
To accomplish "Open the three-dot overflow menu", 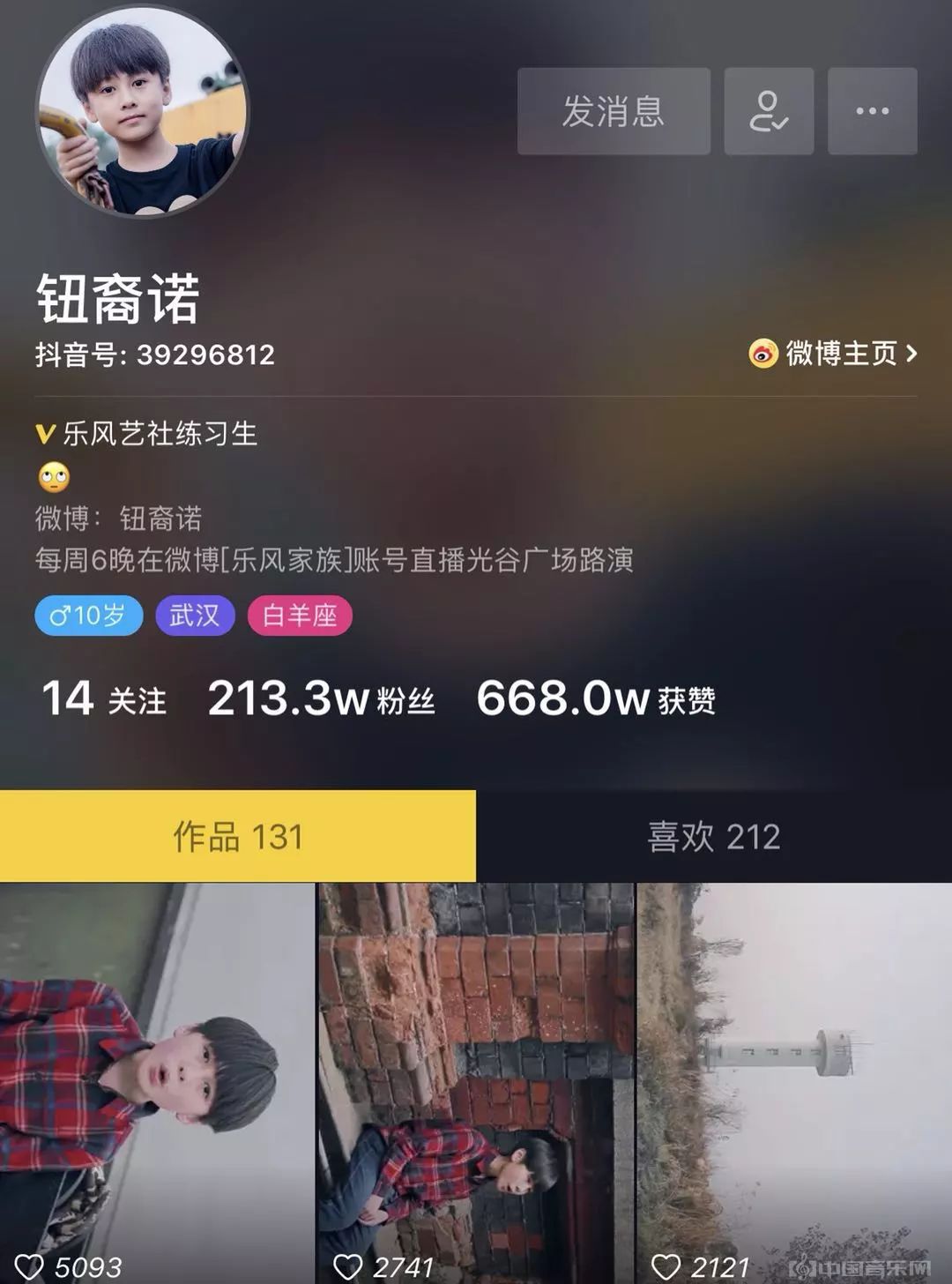I will (872, 111).
